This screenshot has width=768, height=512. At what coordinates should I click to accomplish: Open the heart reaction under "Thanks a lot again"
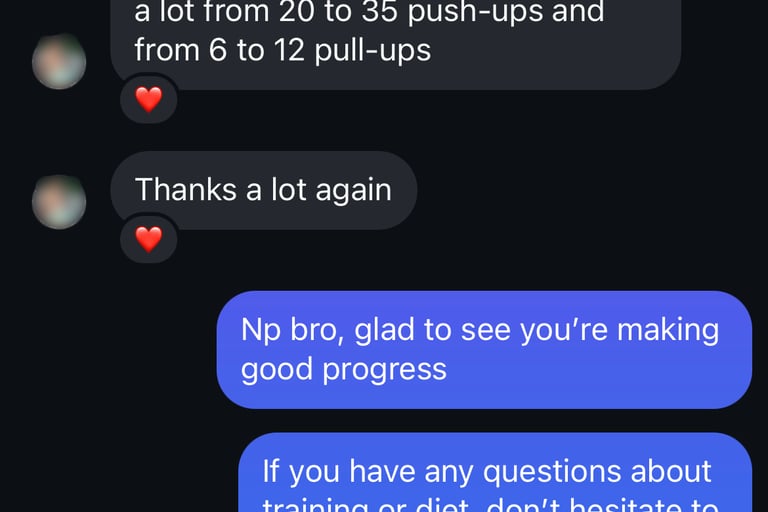(148, 239)
